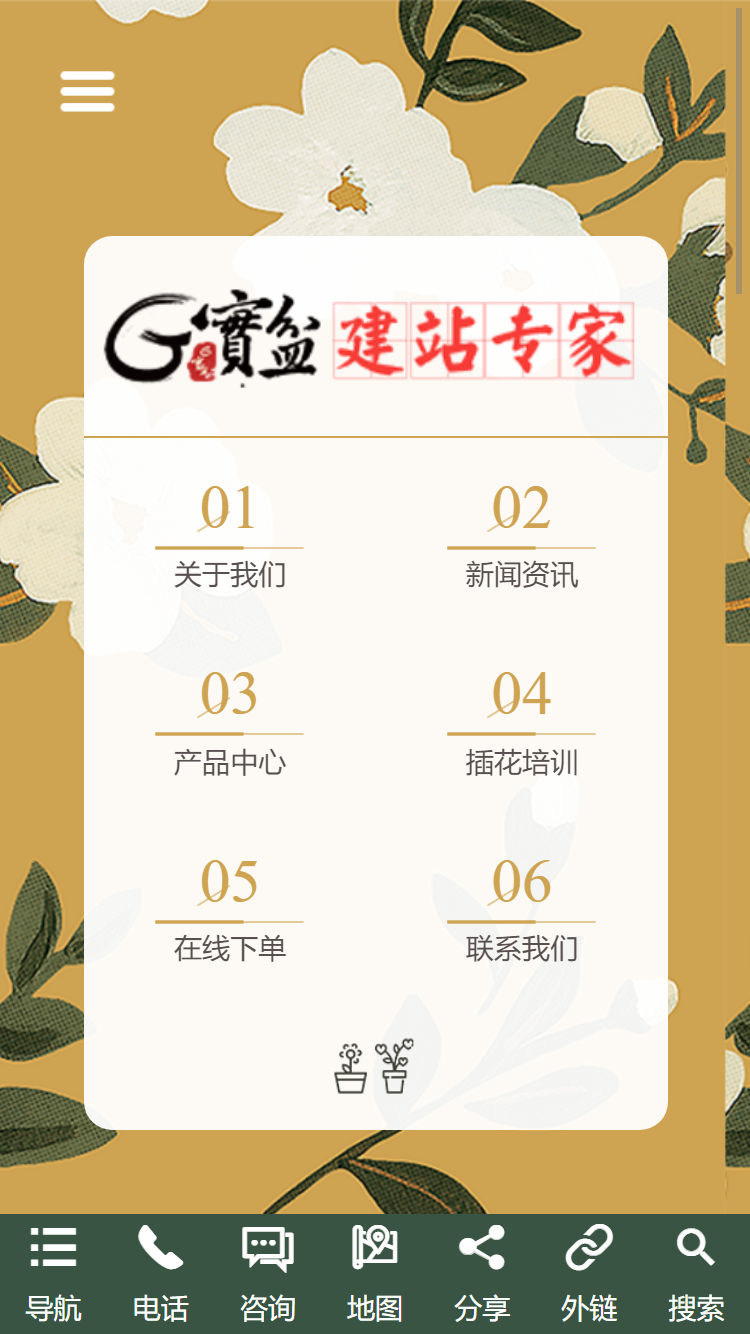Tap 导航 in the bottom bar
The width and height of the screenshot is (750, 1334).
(53, 1273)
